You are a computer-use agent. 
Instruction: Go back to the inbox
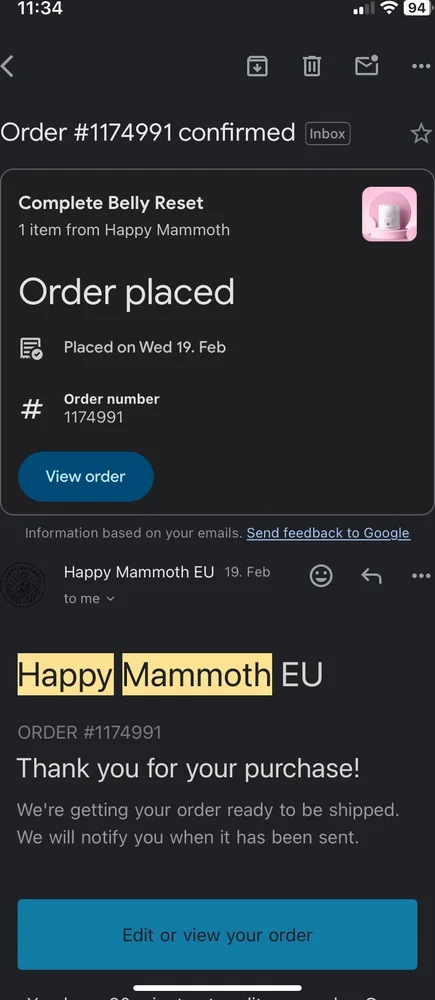(8, 66)
